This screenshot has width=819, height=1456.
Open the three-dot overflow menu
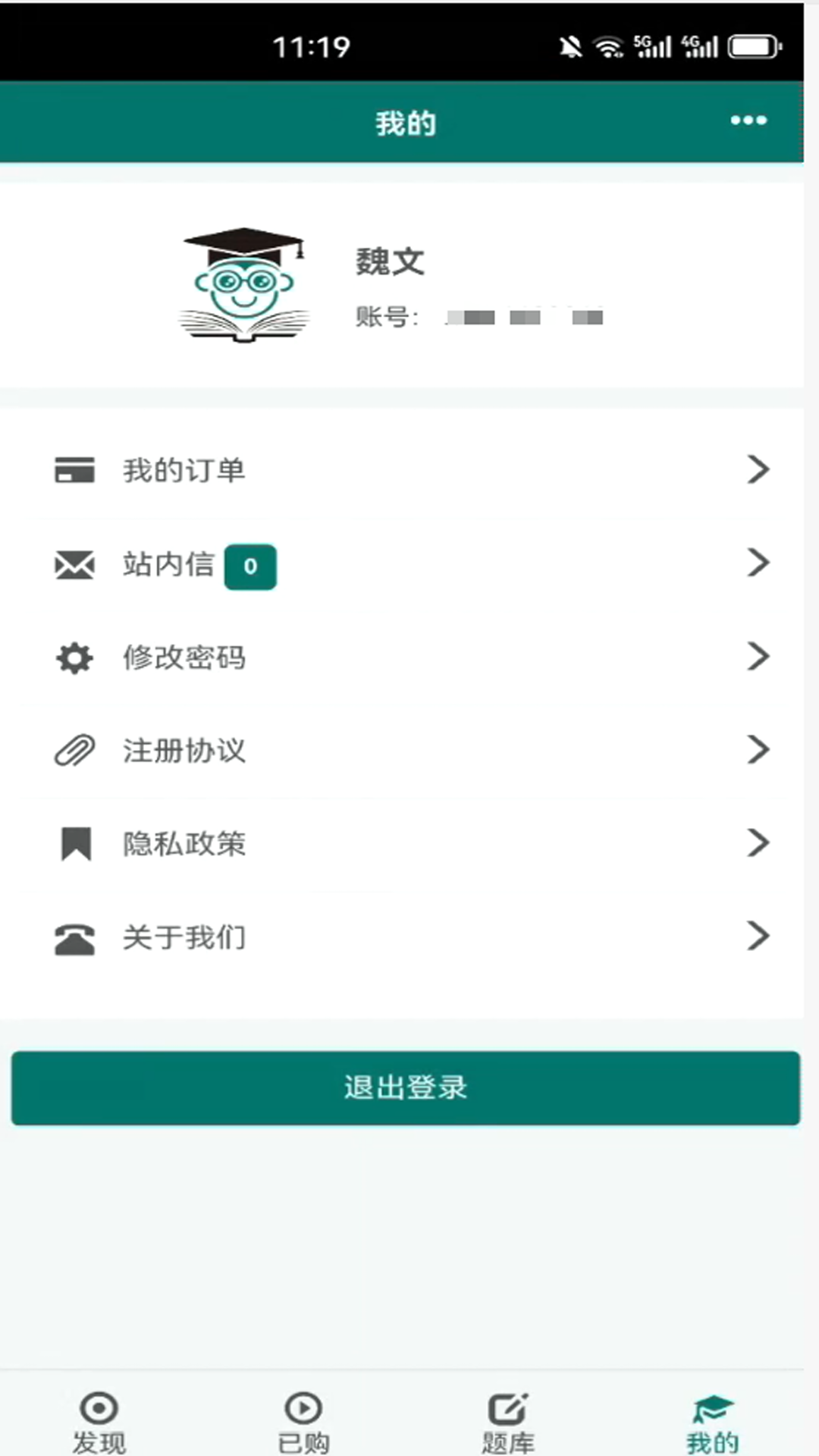pyautogui.click(x=748, y=120)
